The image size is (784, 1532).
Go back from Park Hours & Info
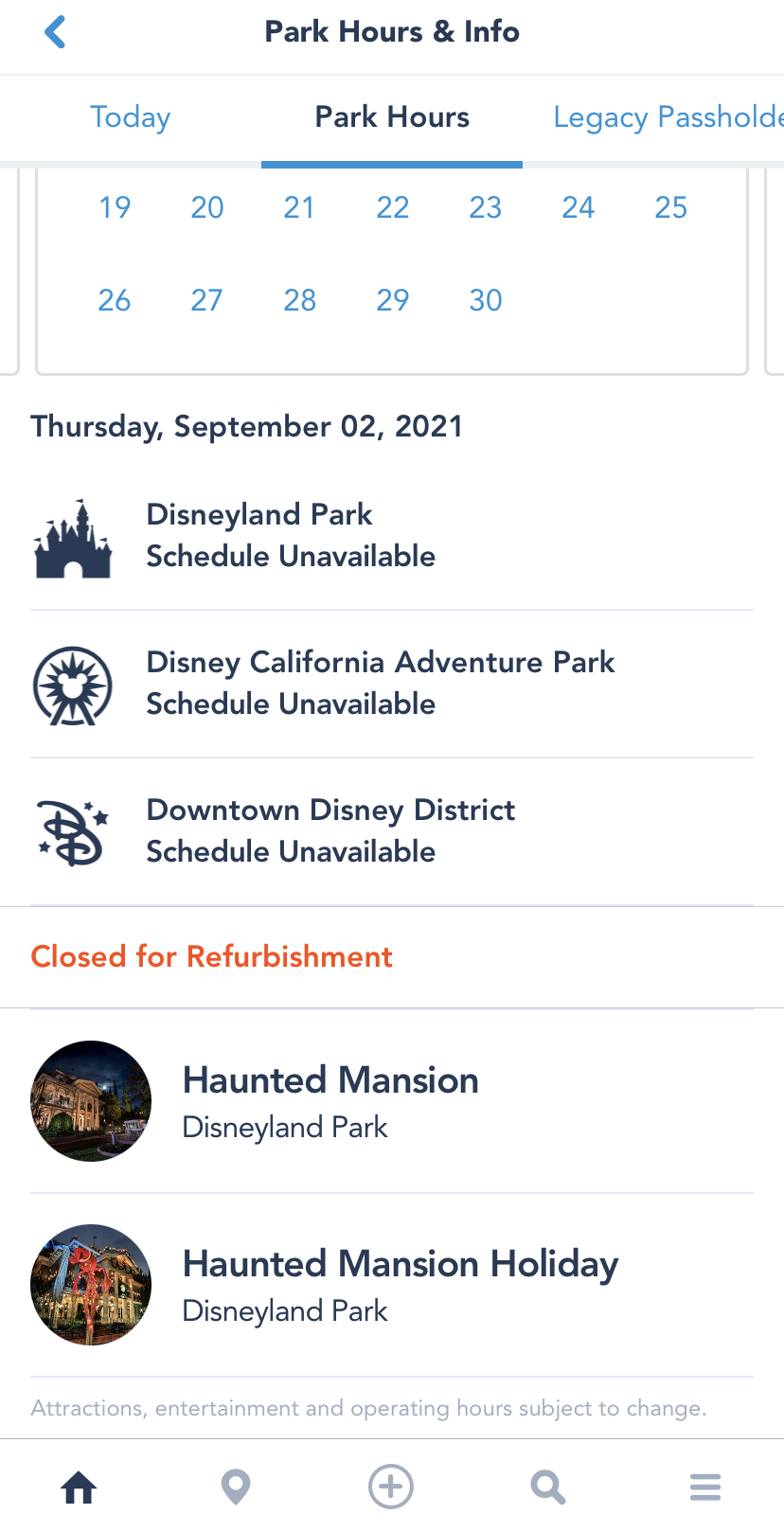55,32
